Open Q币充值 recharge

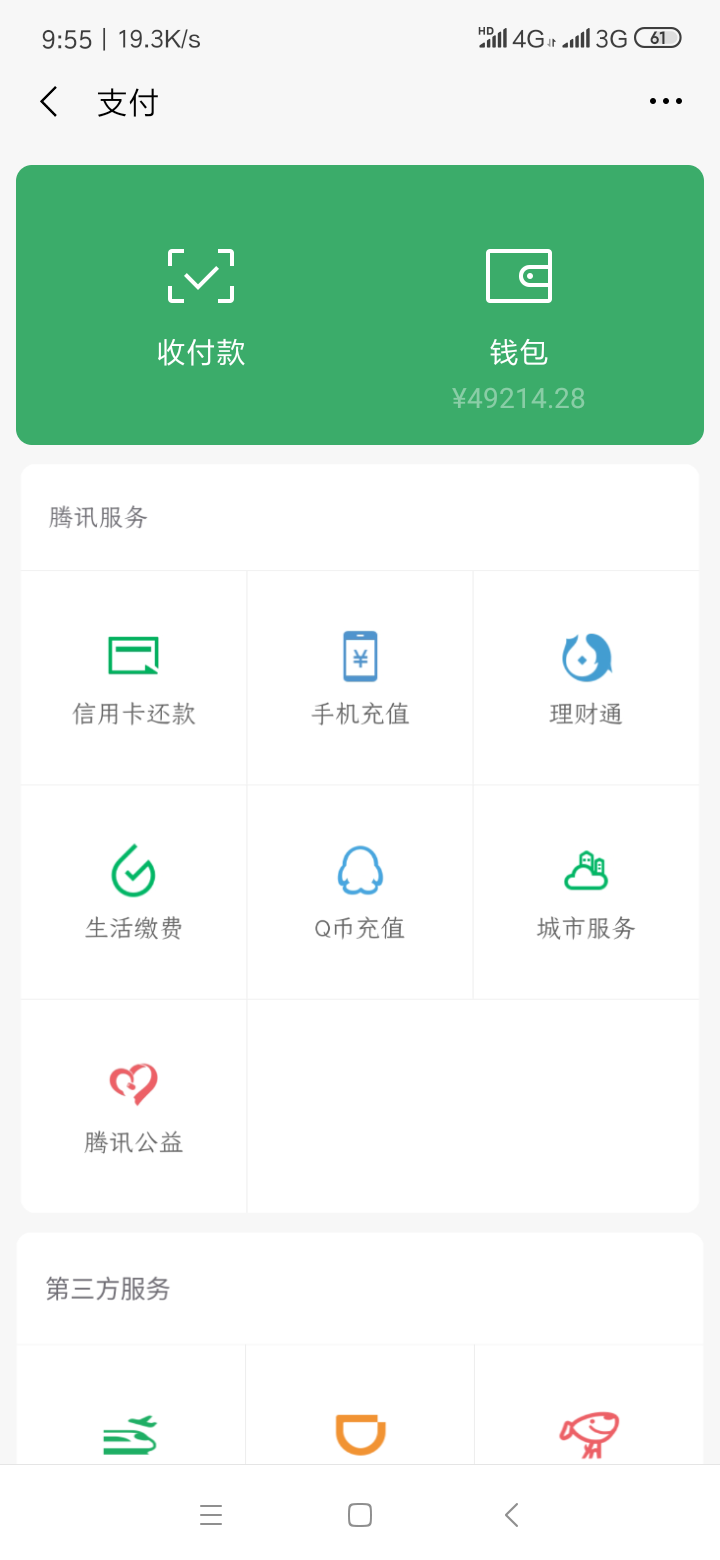click(360, 892)
